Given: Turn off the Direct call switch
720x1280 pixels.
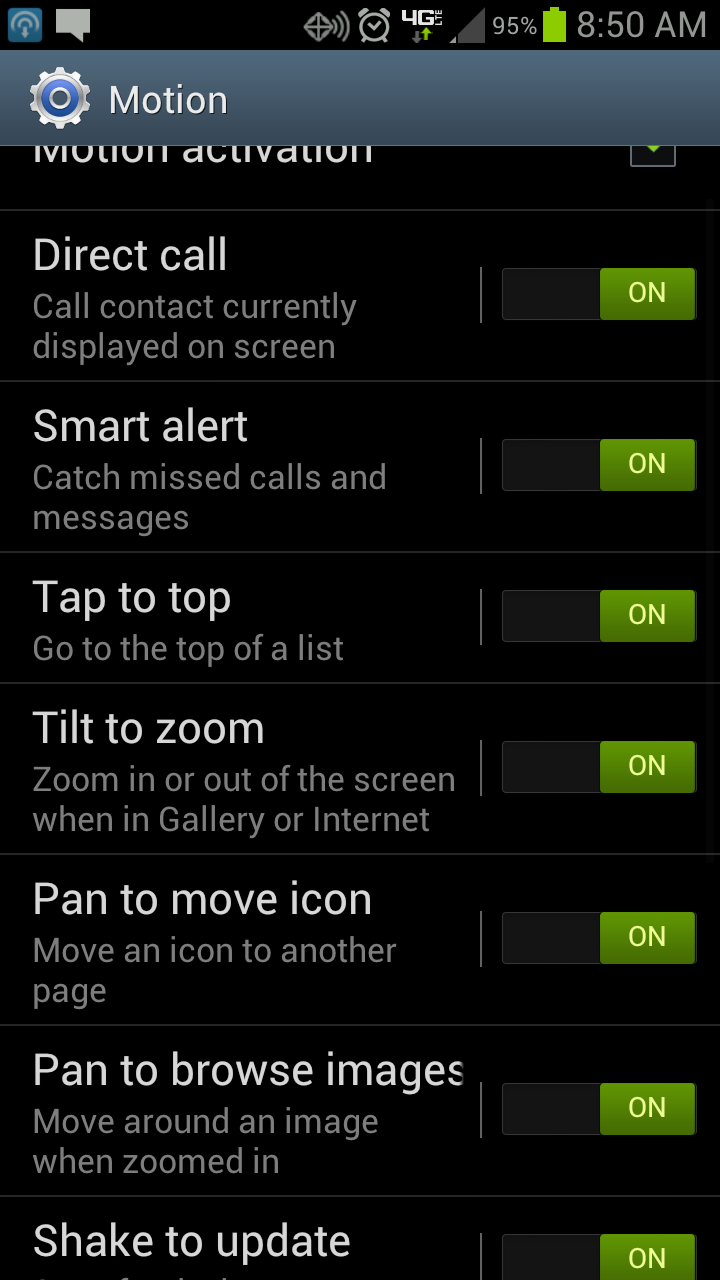Looking at the screenshot, I should (598, 294).
